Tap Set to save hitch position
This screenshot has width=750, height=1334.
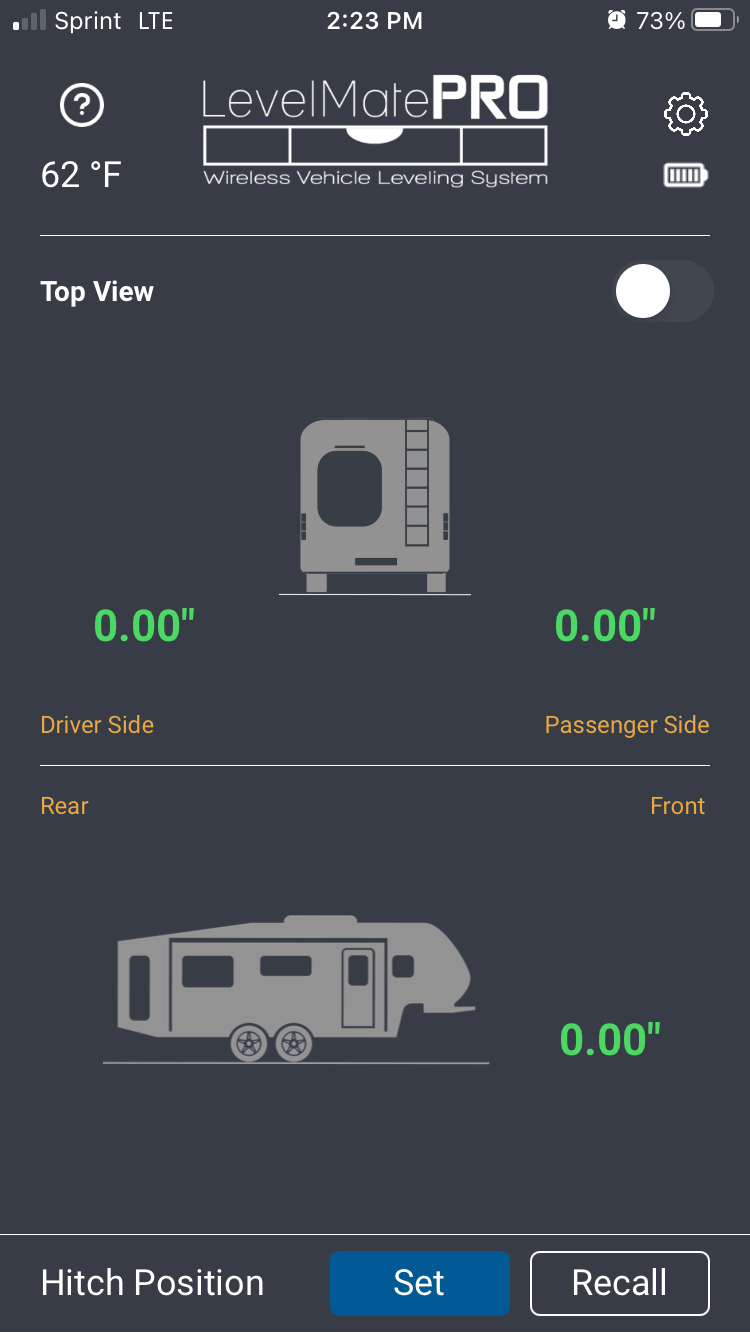[419, 1283]
